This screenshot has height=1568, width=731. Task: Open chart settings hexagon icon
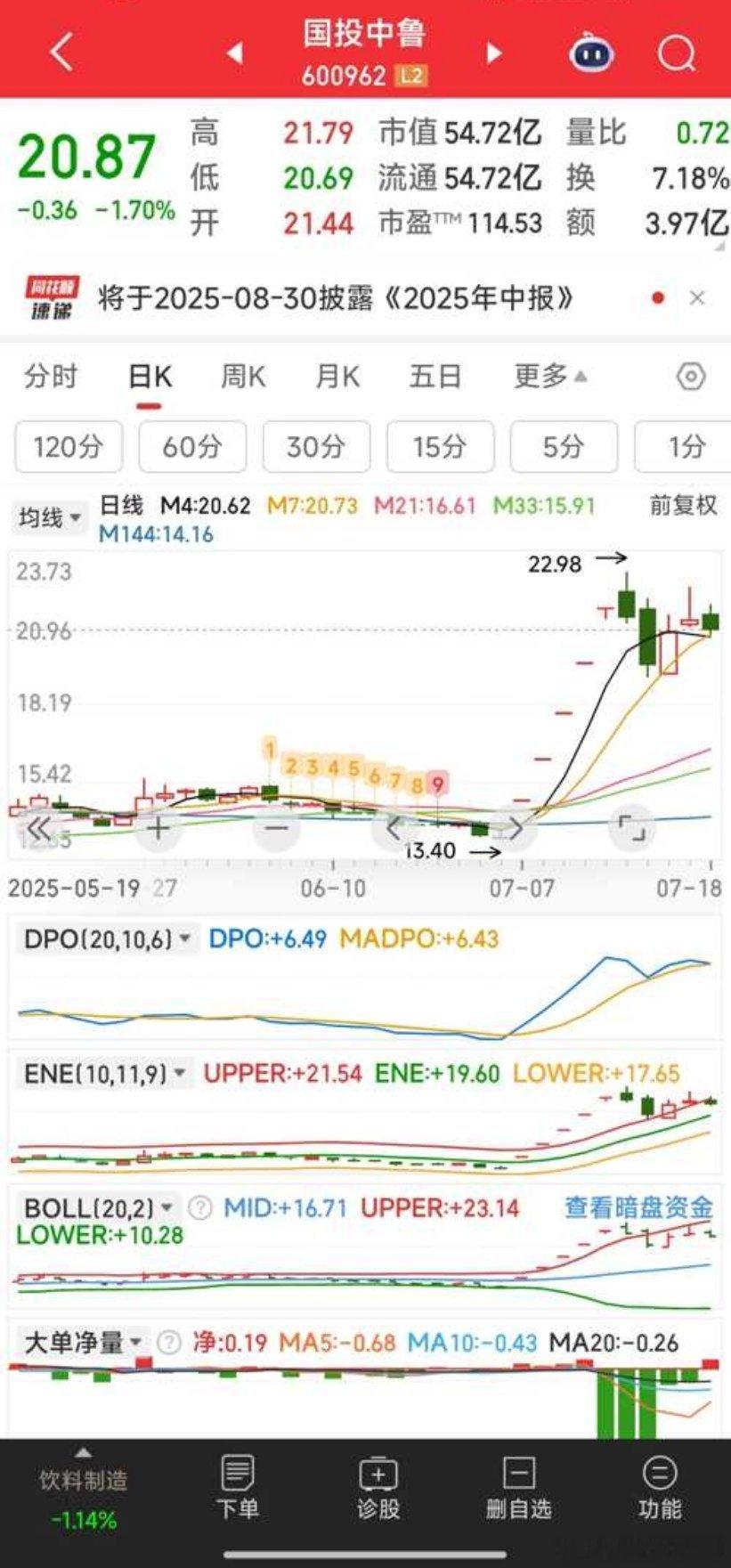(x=691, y=377)
